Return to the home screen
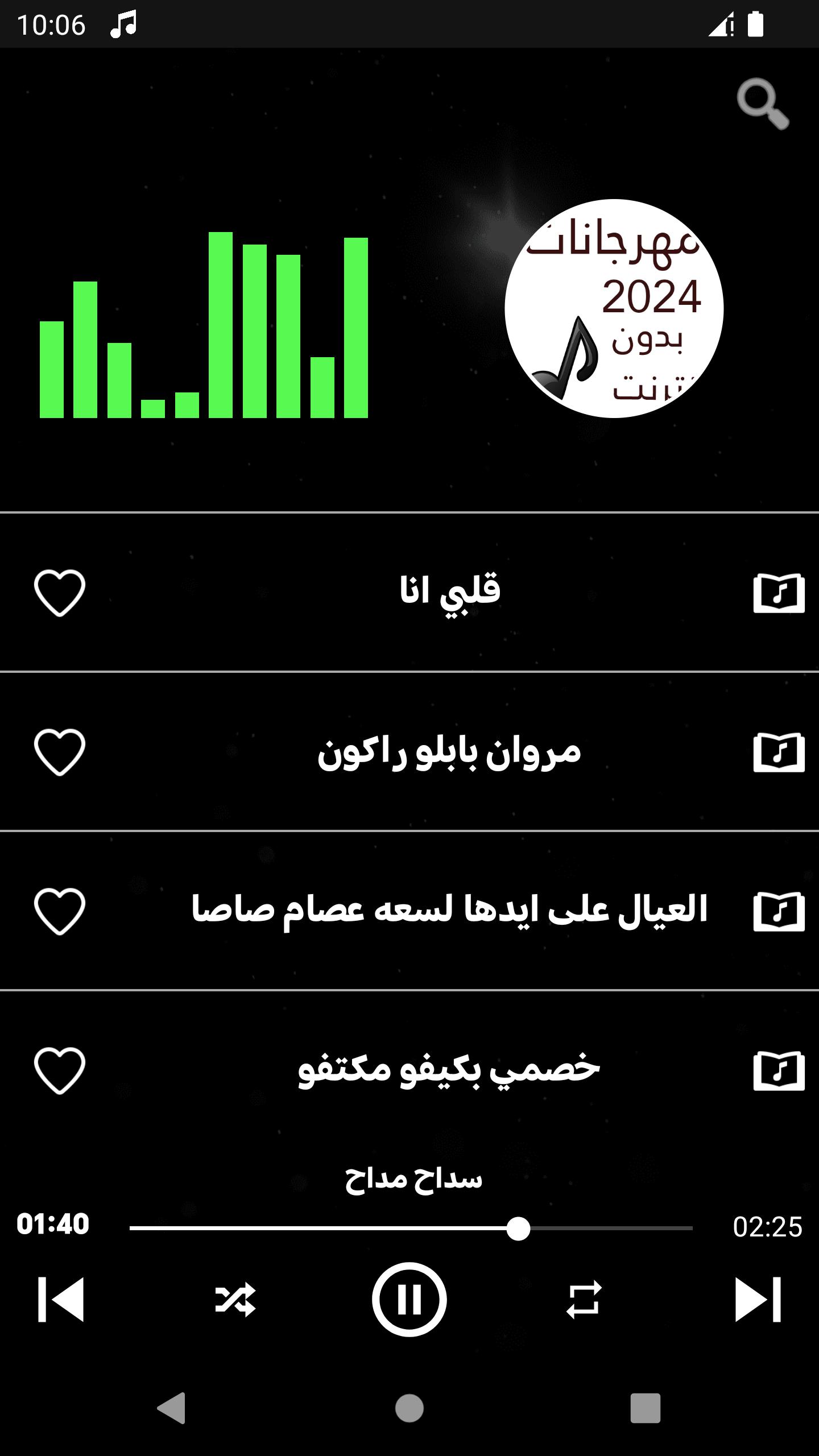 pos(409,1408)
